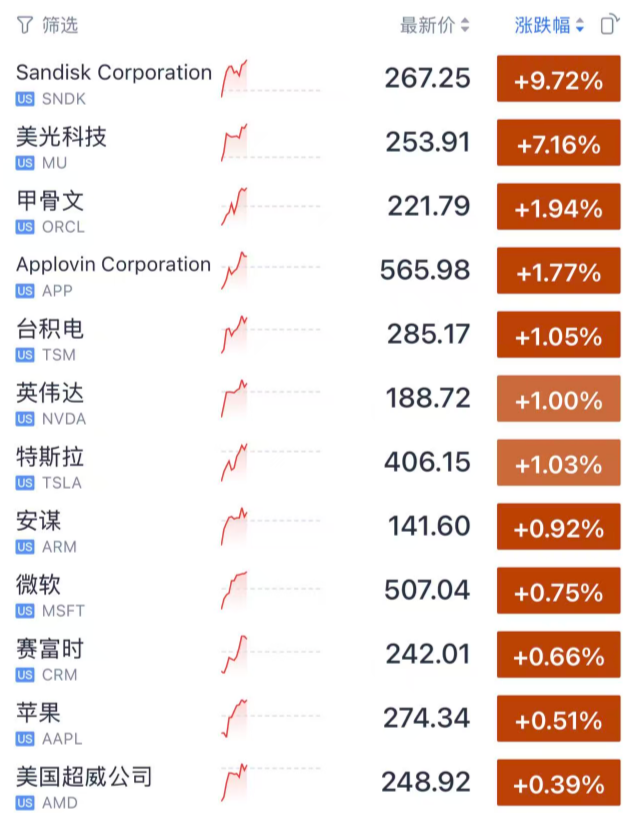
Task: Open the Applovin Corporation row
Action: tap(114, 274)
